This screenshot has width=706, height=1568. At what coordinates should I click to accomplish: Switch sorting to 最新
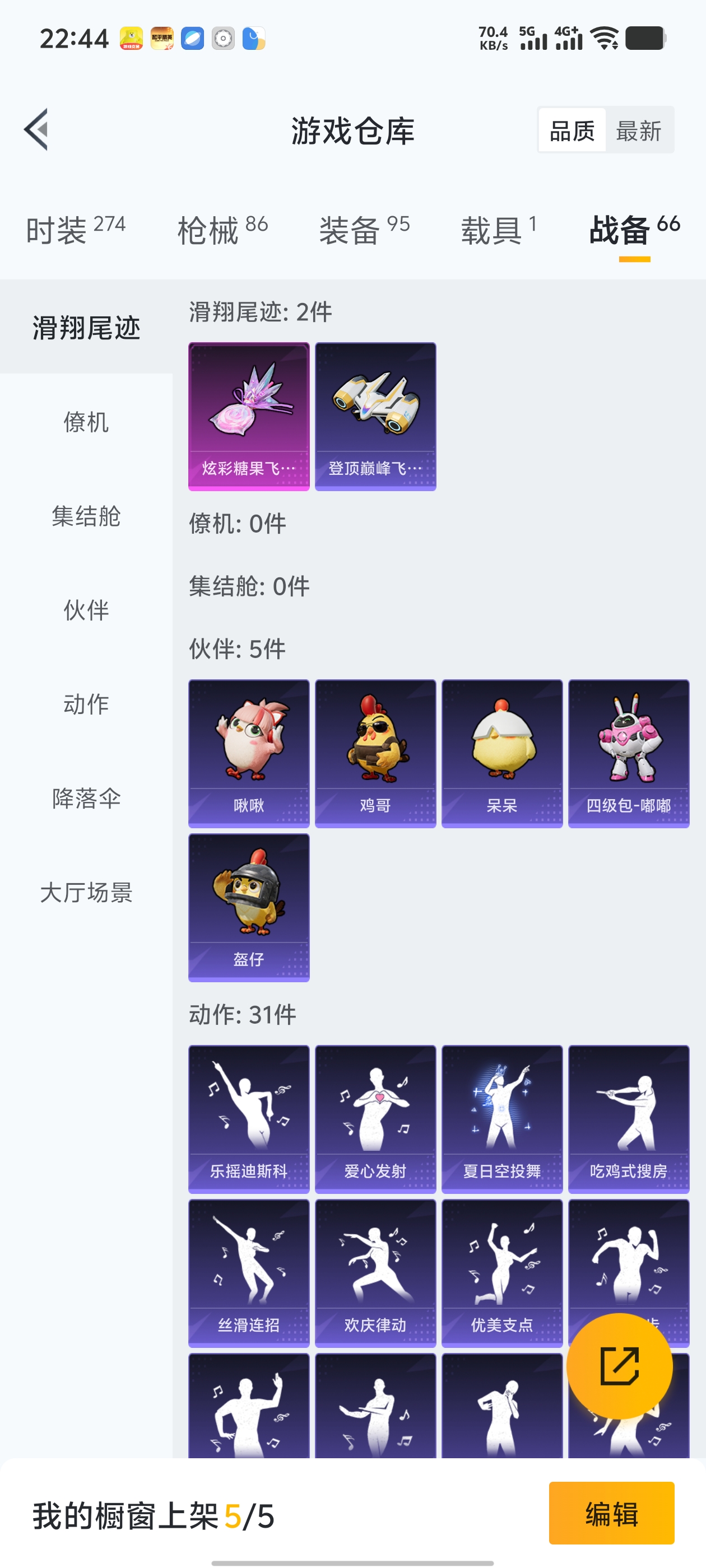[x=638, y=131]
